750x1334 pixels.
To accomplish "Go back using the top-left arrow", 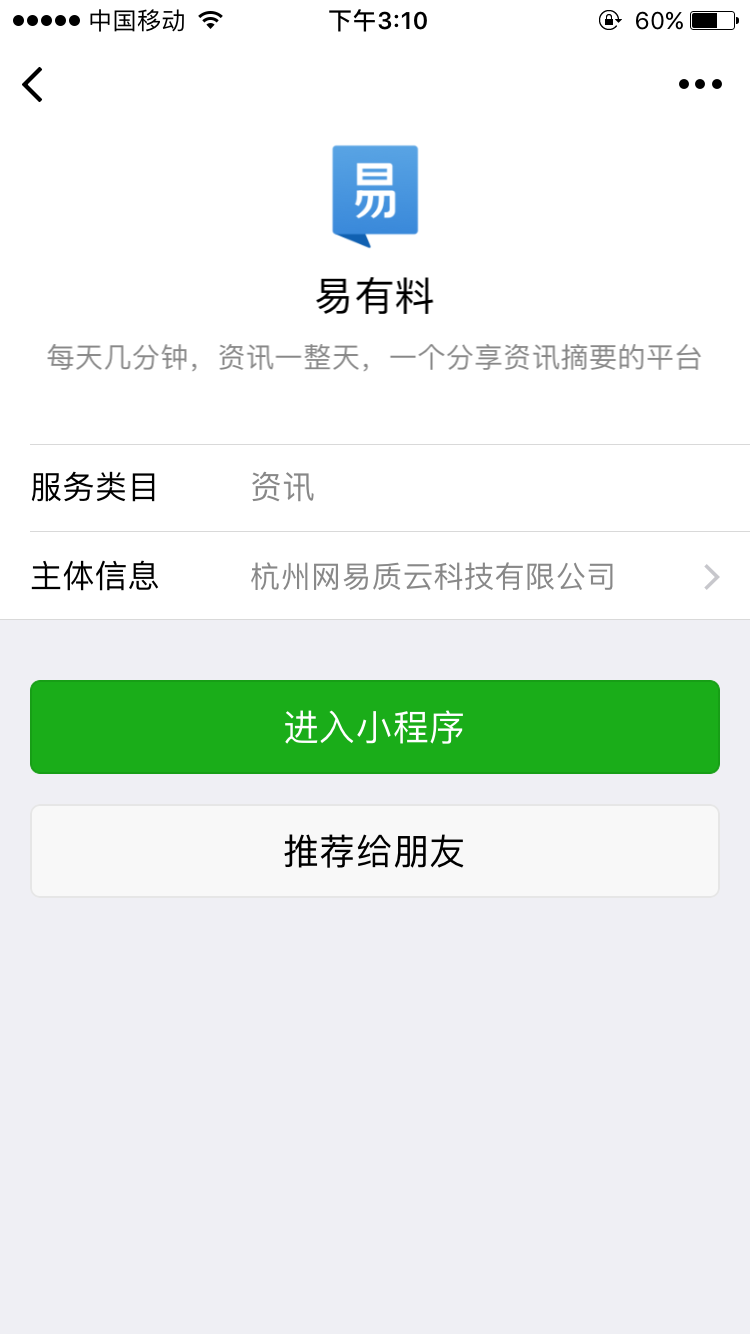I will pyautogui.click(x=33, y=84).
